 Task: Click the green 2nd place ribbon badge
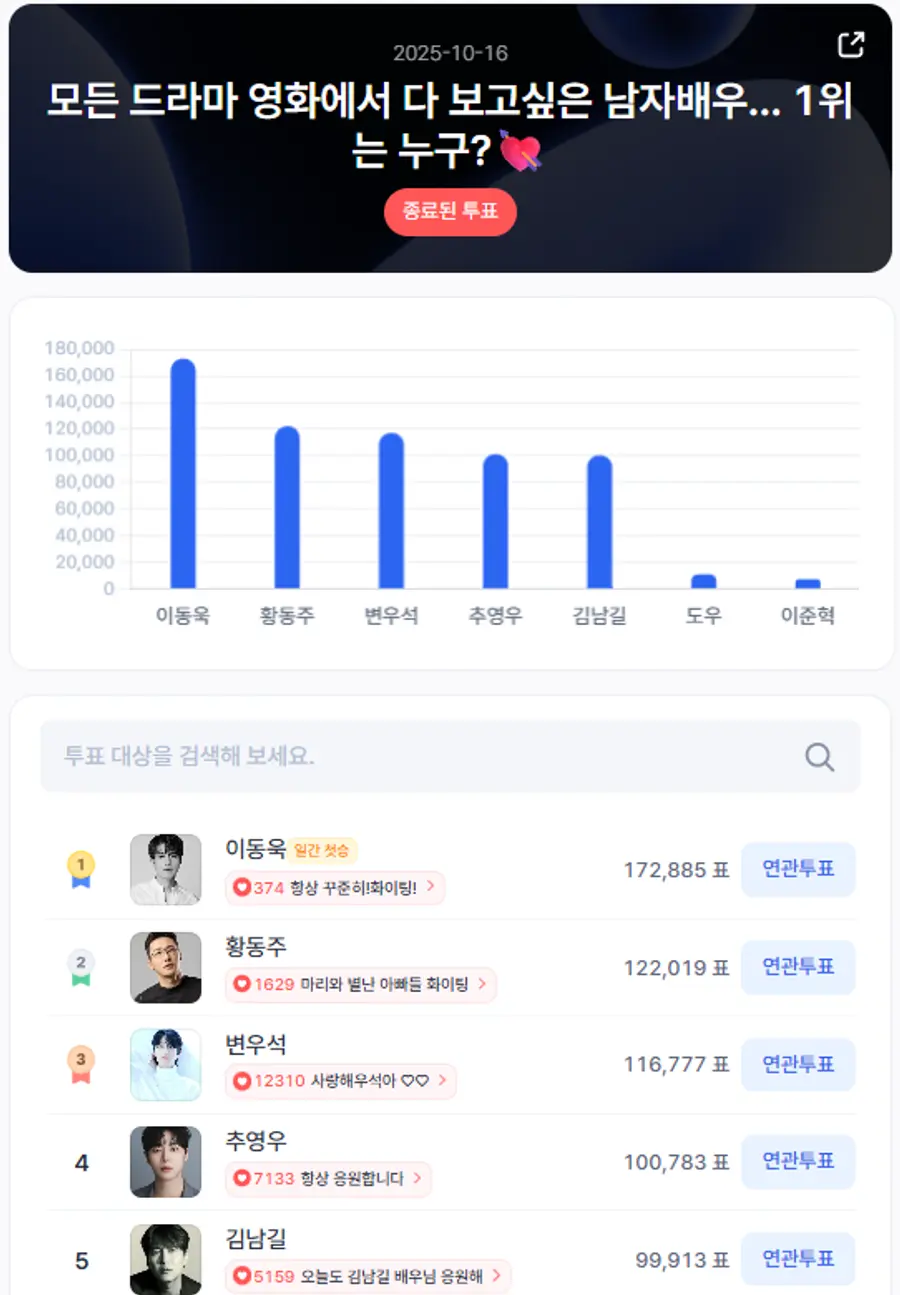81,967
